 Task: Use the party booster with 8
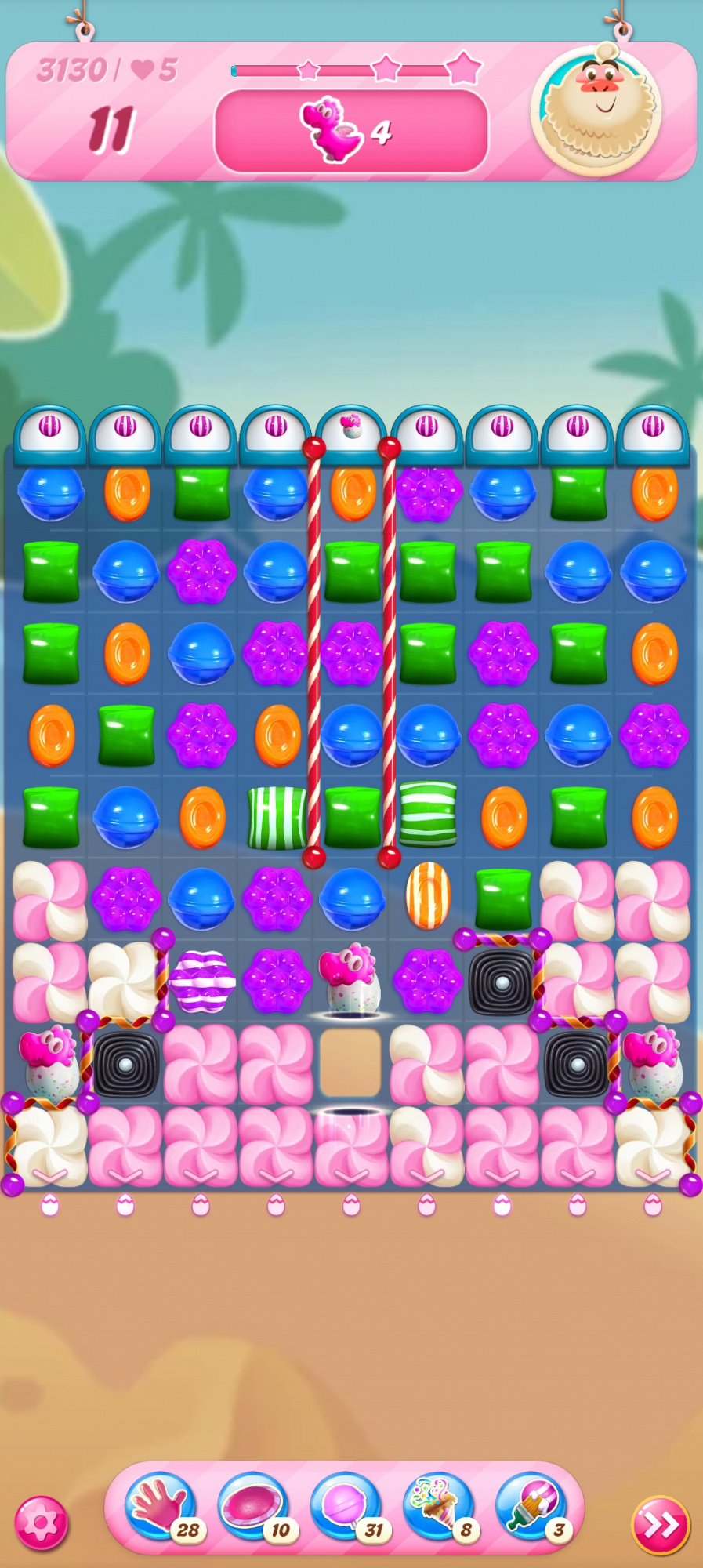point(438,1506)
